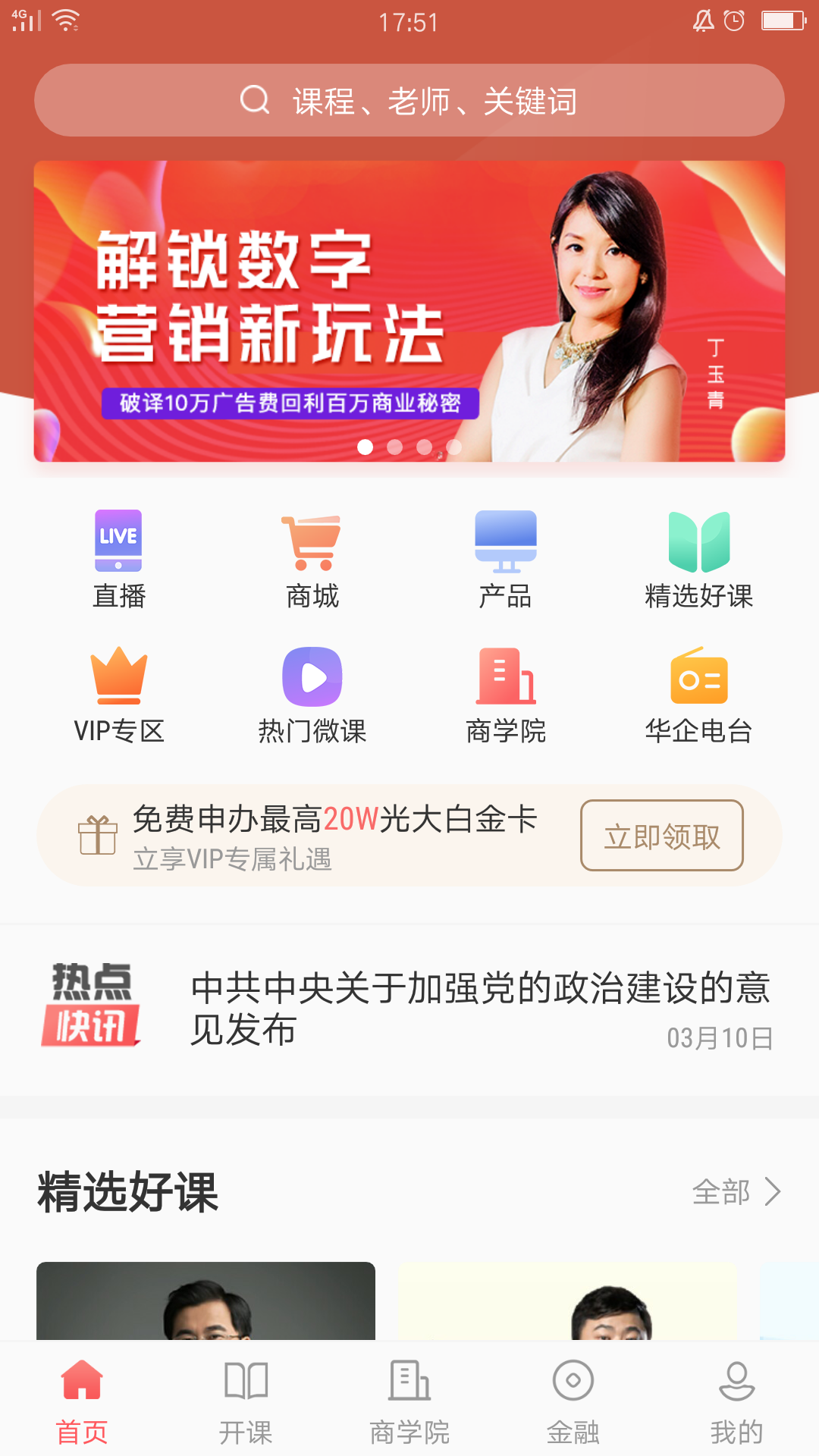Read the 热点快讯 news headline
Image resolution: width=819 pixels, height=1456 pixels.
[479, 1009]
